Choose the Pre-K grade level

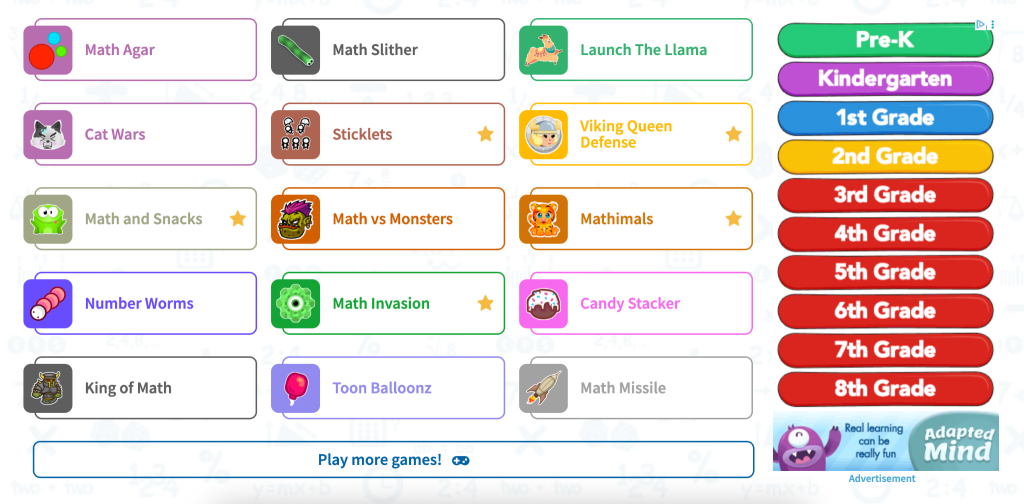[x=885, y=40]
